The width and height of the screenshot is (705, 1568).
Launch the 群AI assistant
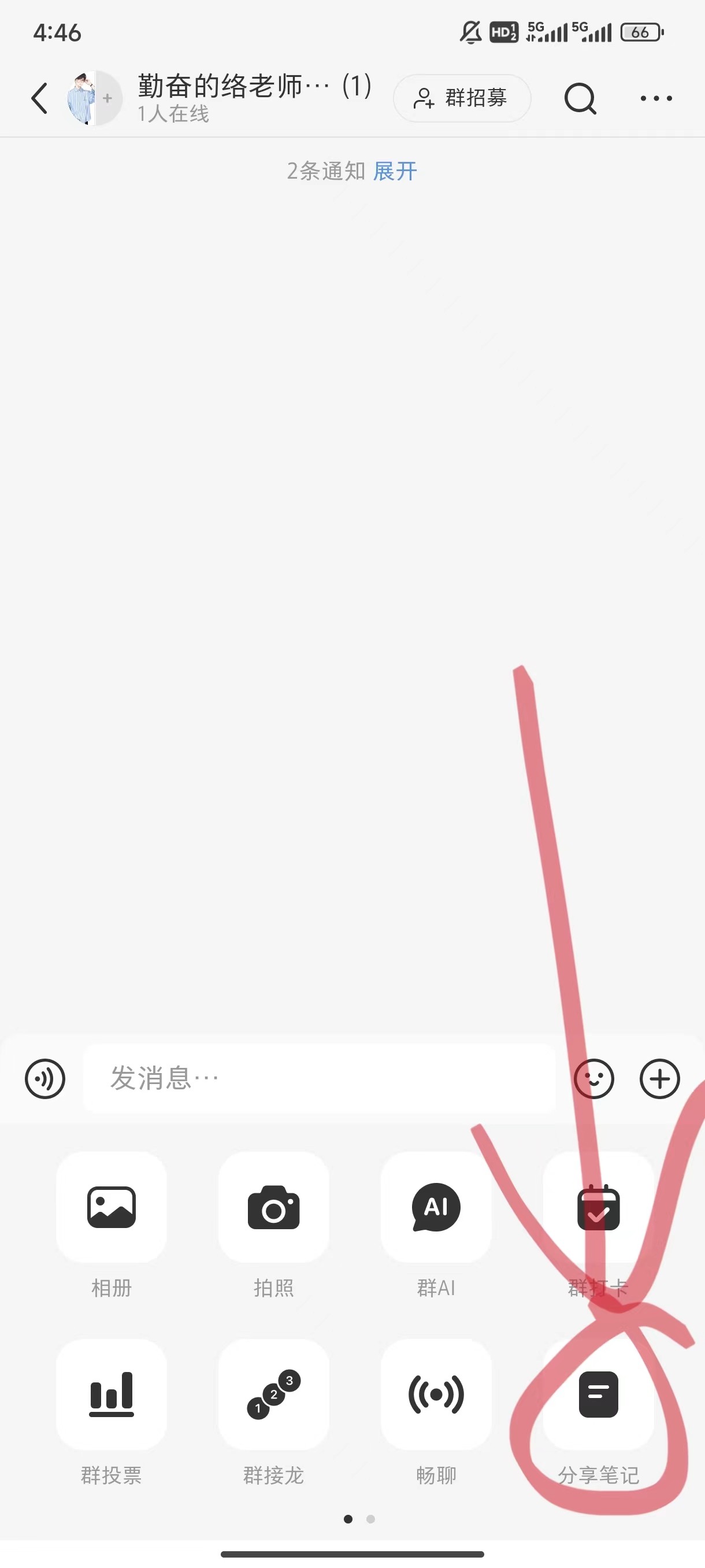tap(436, 1208)
